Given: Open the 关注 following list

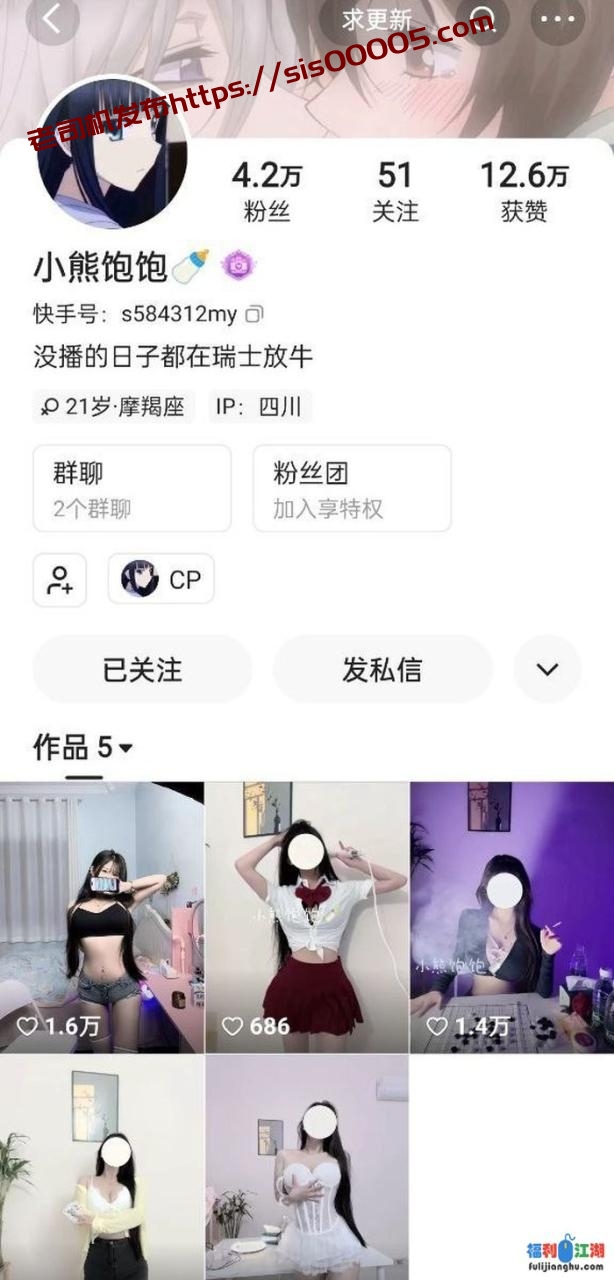Looking at the screenshot, I should tap(395, 192).
